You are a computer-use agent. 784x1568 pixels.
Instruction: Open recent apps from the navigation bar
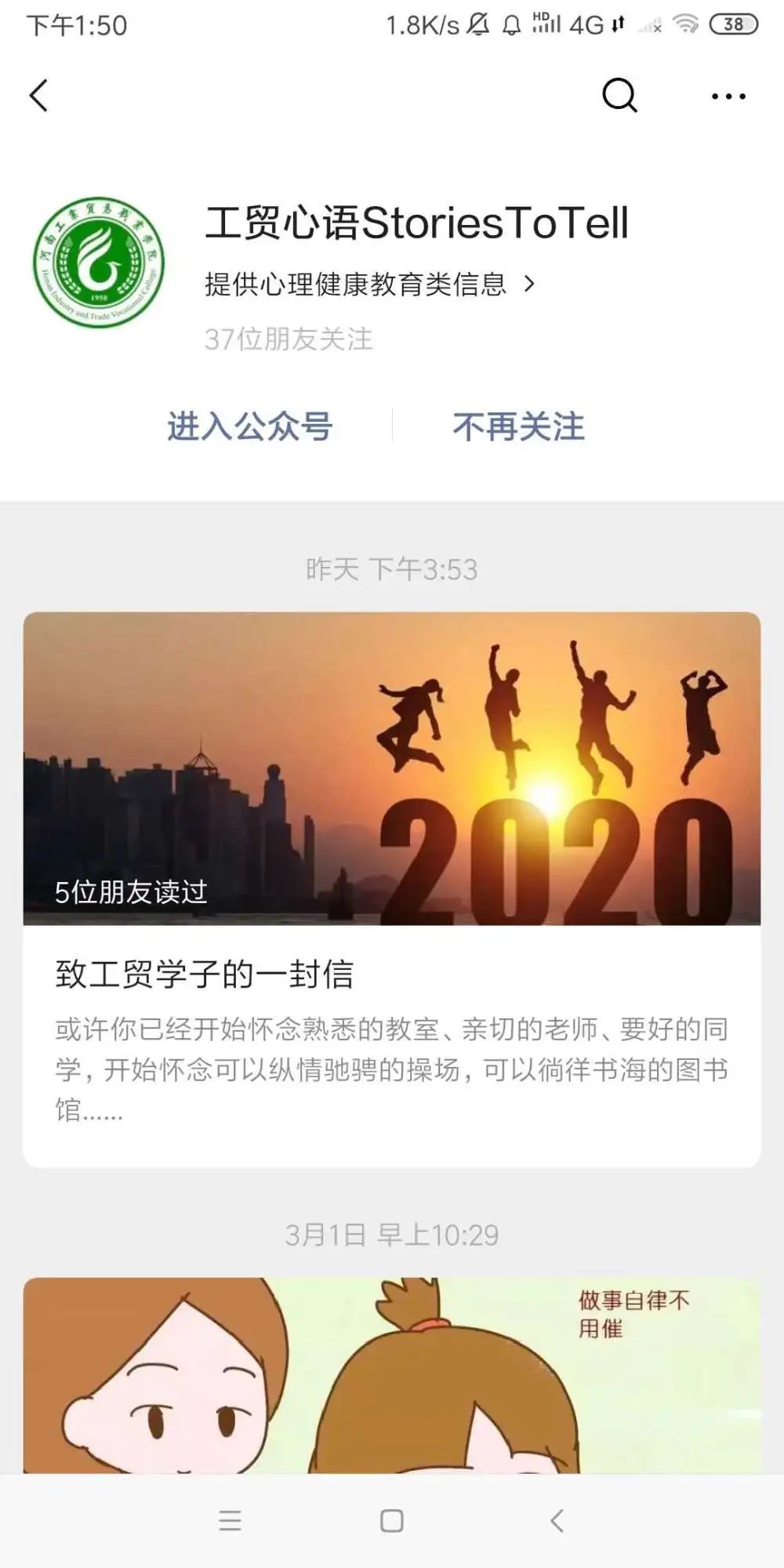(x=230, y=1521)
